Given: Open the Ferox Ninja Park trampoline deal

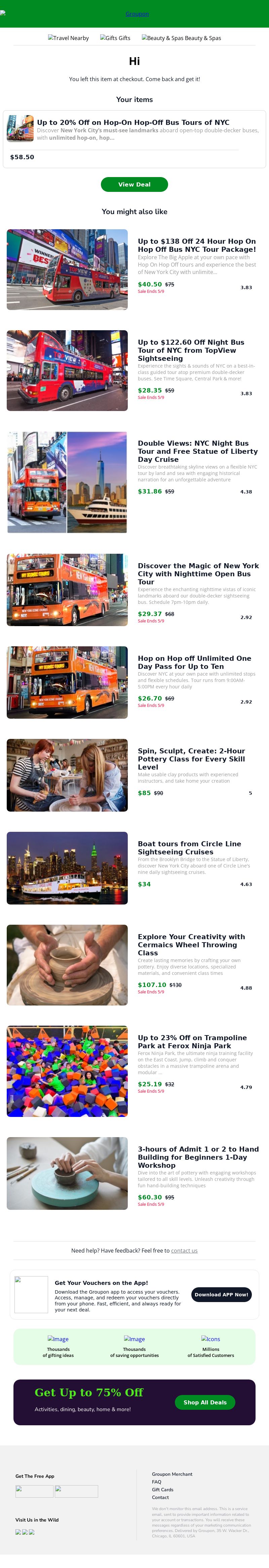Looking at the screenshot, I should [192, 1041].
